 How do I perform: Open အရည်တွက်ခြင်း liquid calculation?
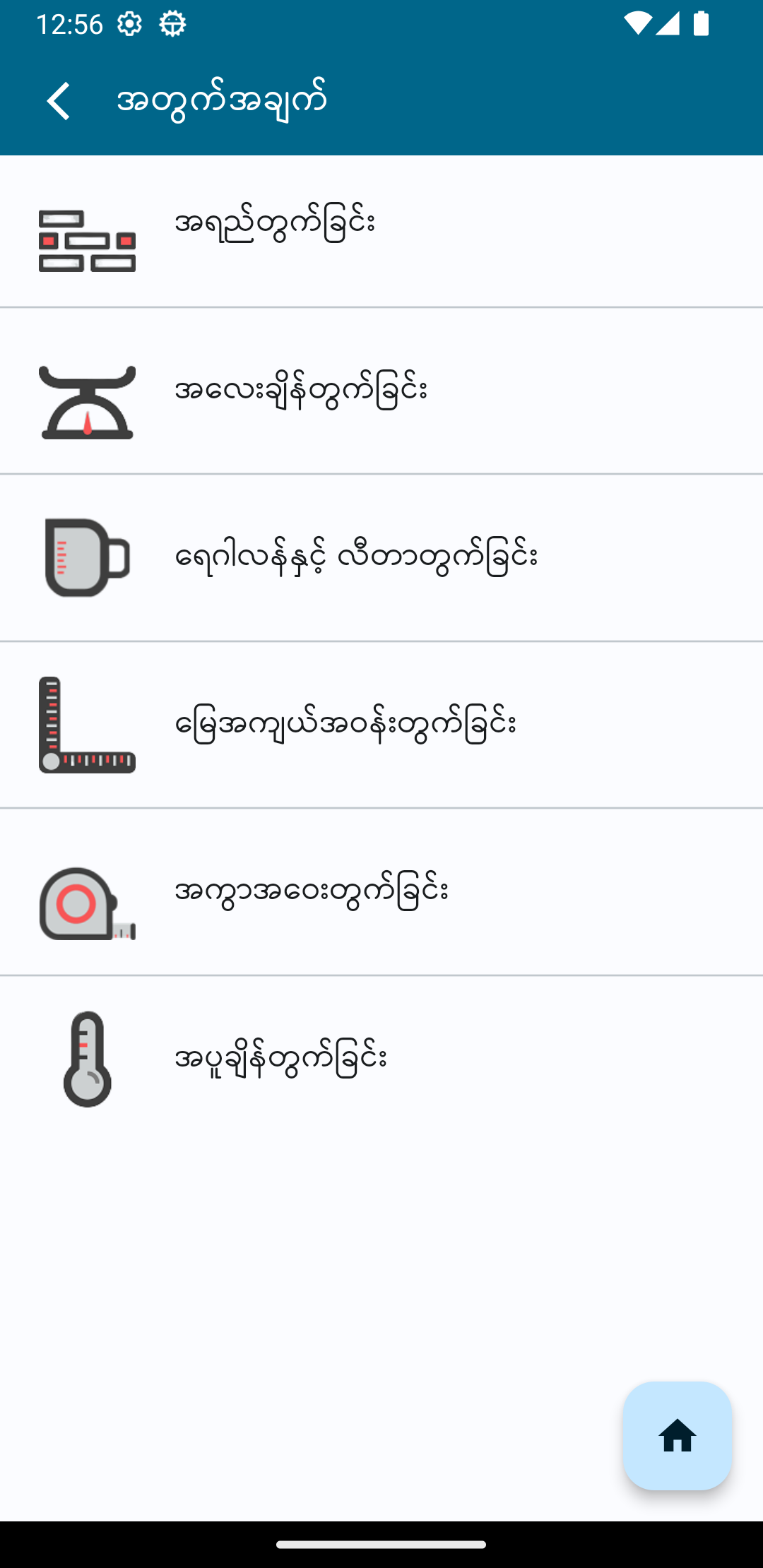point(381,232)
